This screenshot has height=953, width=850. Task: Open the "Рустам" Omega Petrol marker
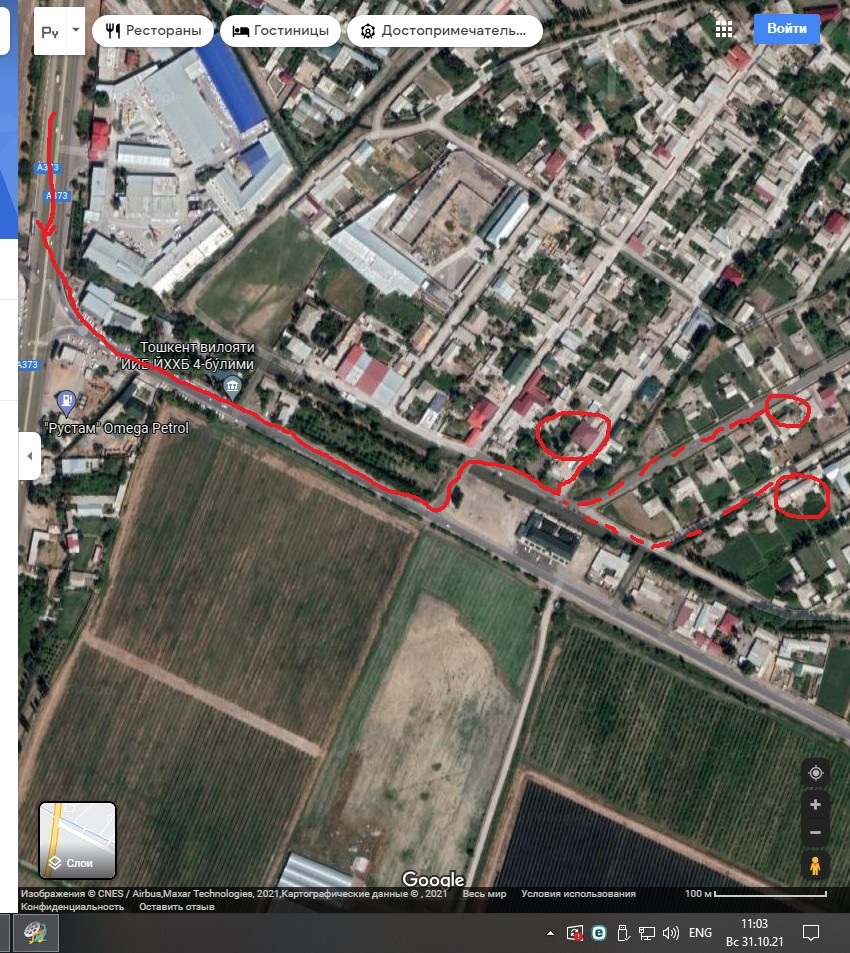click(x=67, y=402)
